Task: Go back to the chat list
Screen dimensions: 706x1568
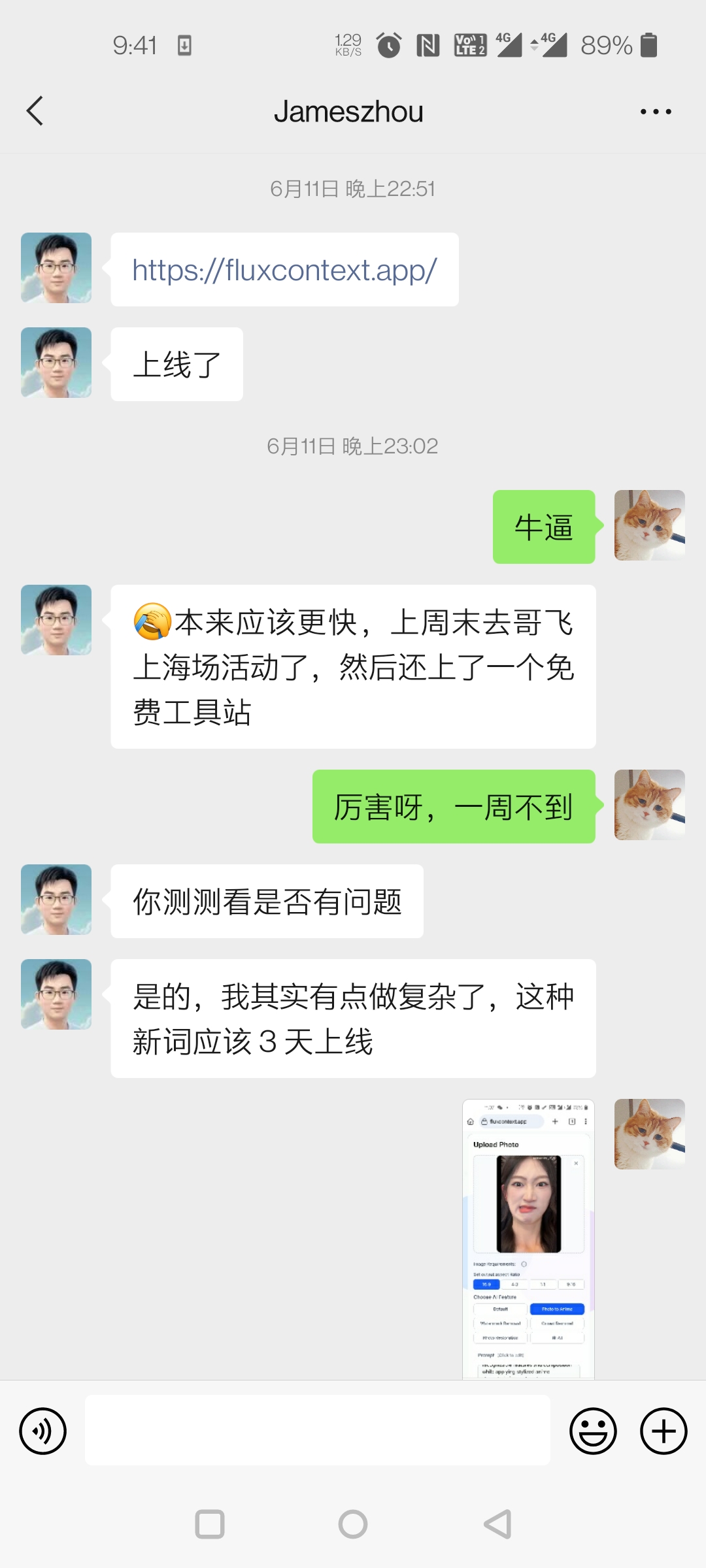Action: point(35,111)
